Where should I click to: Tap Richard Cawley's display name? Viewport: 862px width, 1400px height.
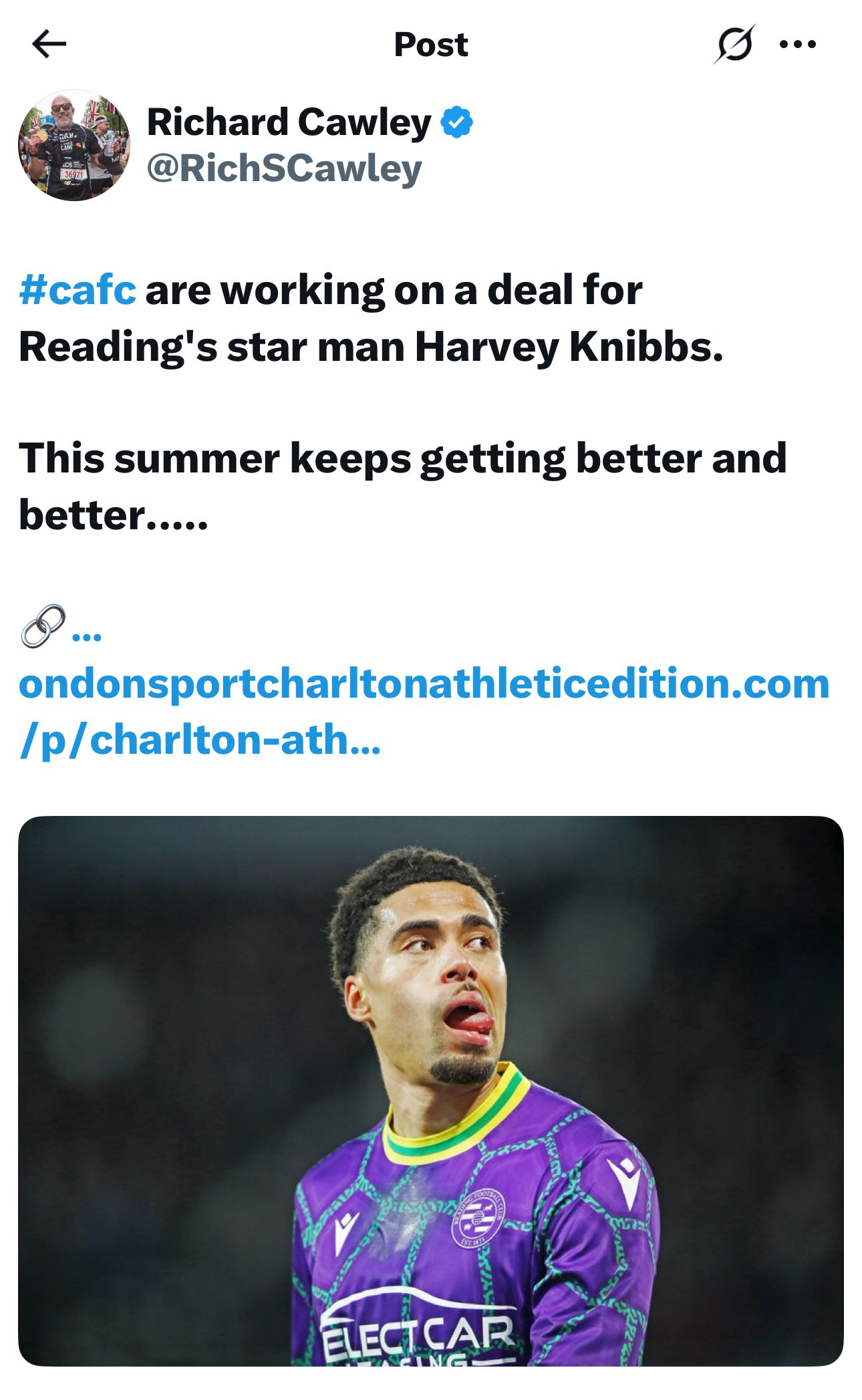pyautogui.click(x=289, y=122)
